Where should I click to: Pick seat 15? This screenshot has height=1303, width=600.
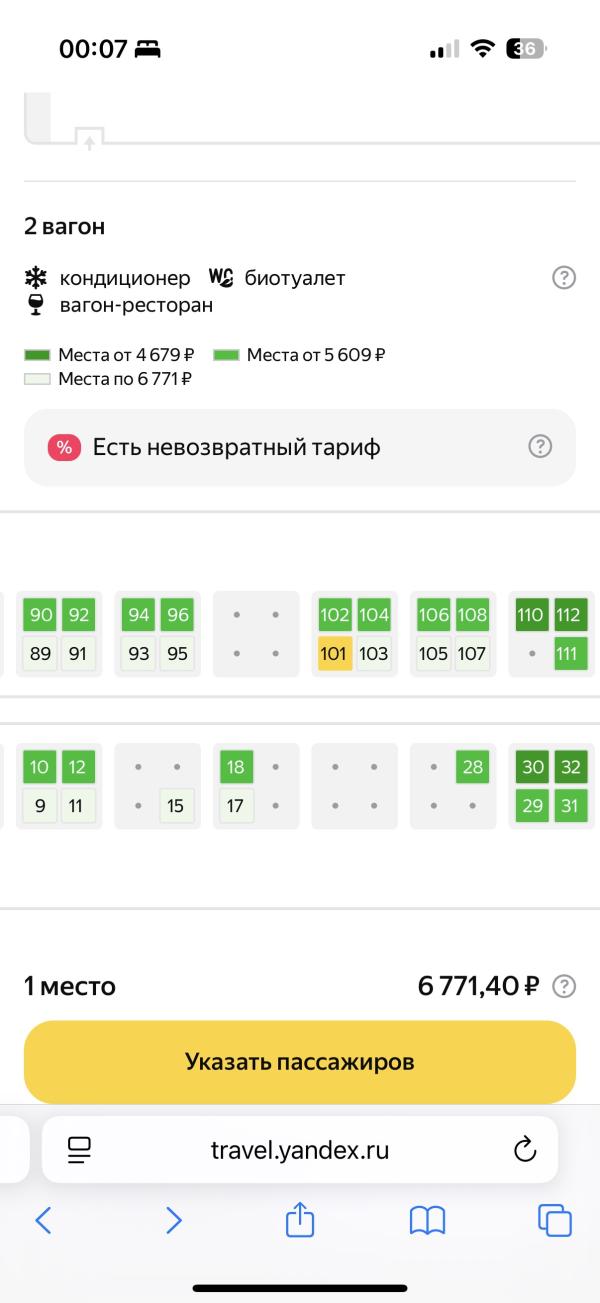(x=176, y=806)
